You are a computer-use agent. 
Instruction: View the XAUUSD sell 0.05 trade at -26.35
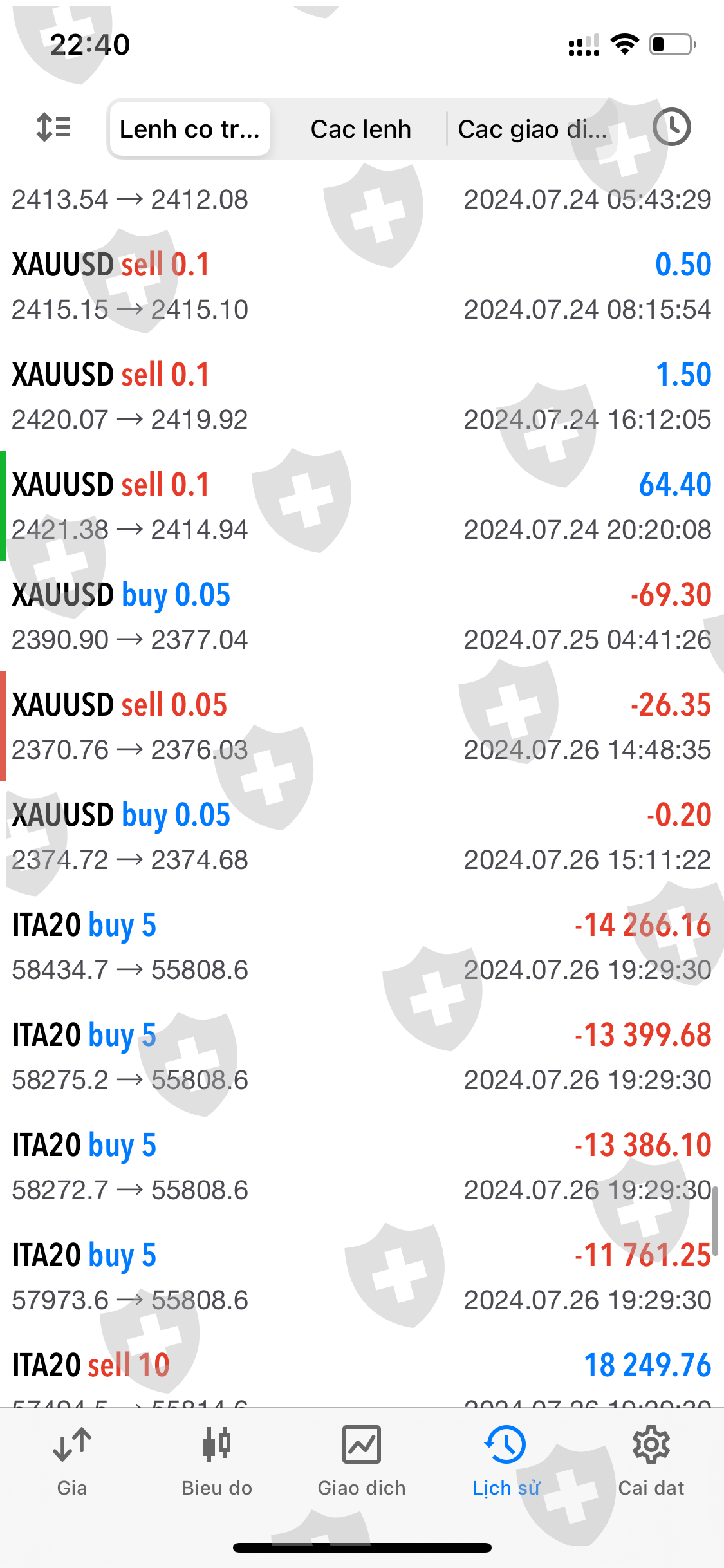pos(362,726)
